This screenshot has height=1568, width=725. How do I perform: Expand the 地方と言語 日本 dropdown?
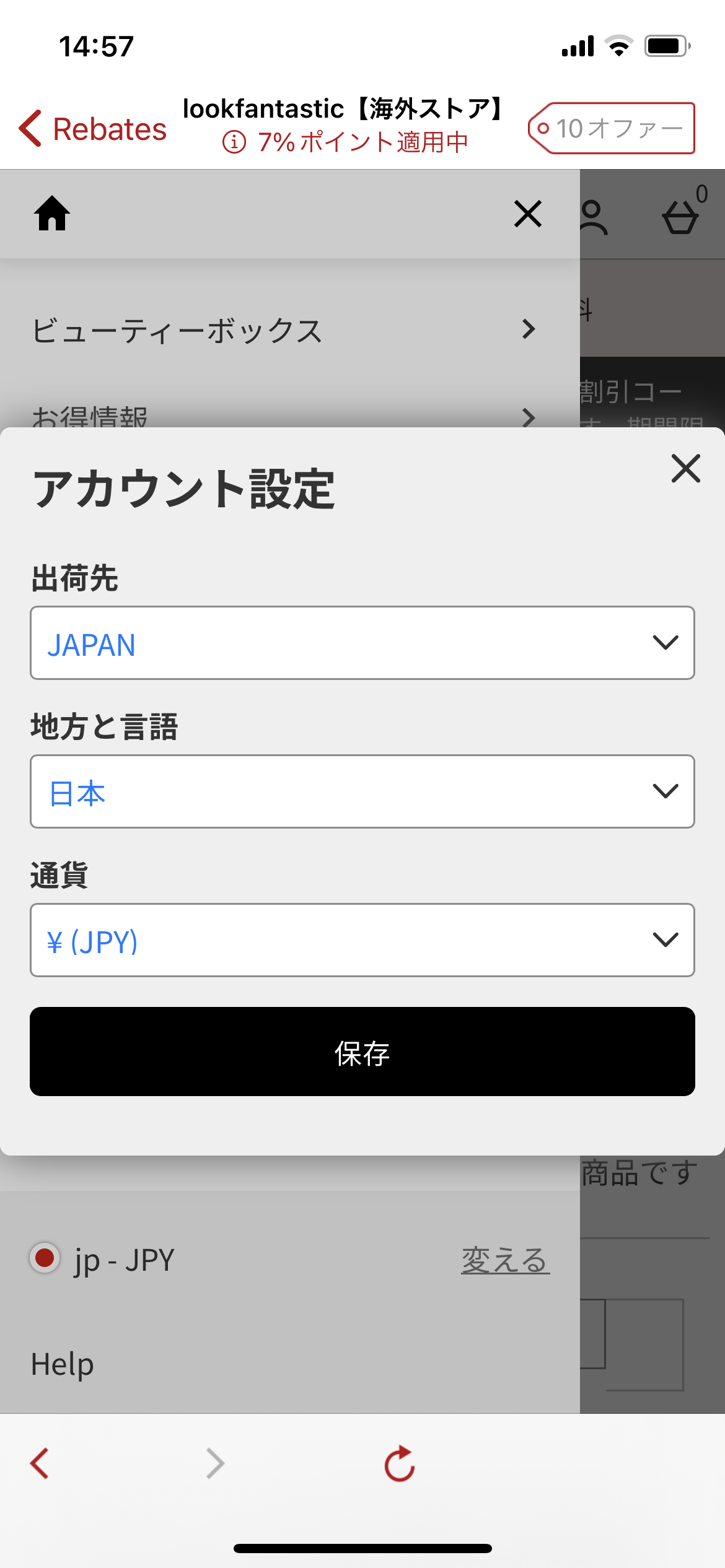pyautogui.click(x=362, y=791)
